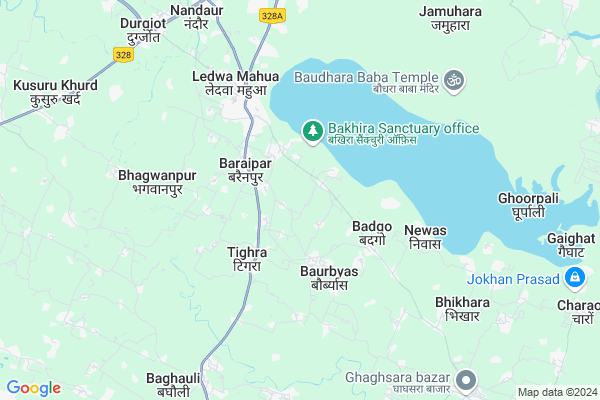The height and width of the screenshot is (400, 600).
Task: Tap the Jokhan Prasad shop marker
Action: click(574, 276)
